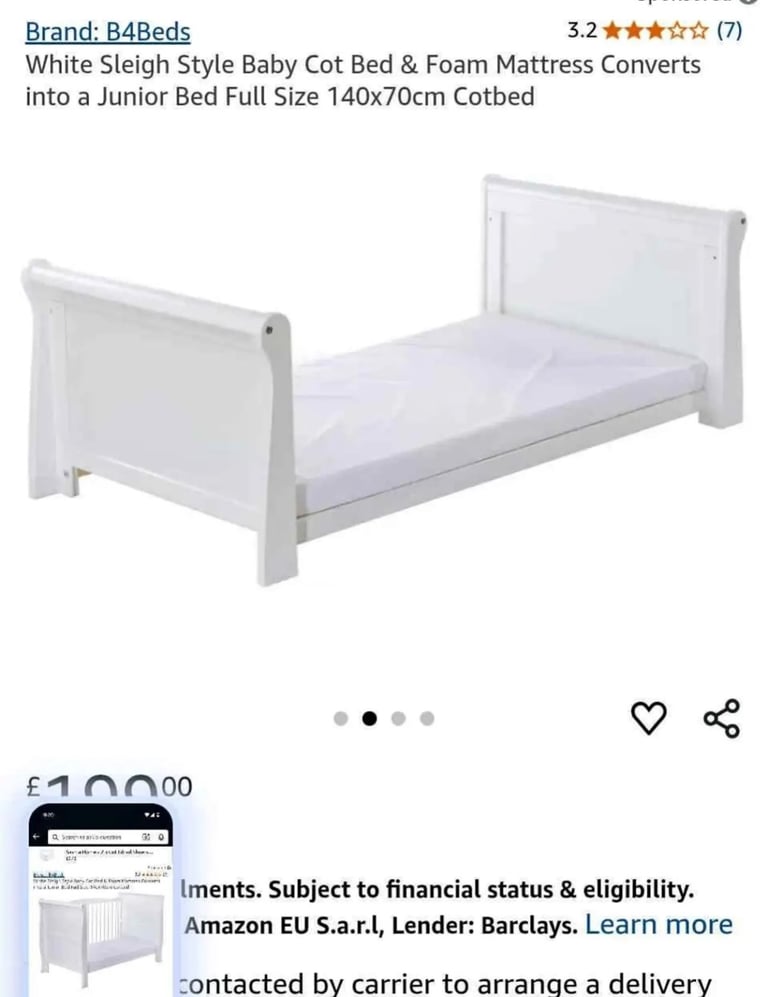Select the camera lens icon in the search bar
The image size is (768, 997).
point(148,836)
